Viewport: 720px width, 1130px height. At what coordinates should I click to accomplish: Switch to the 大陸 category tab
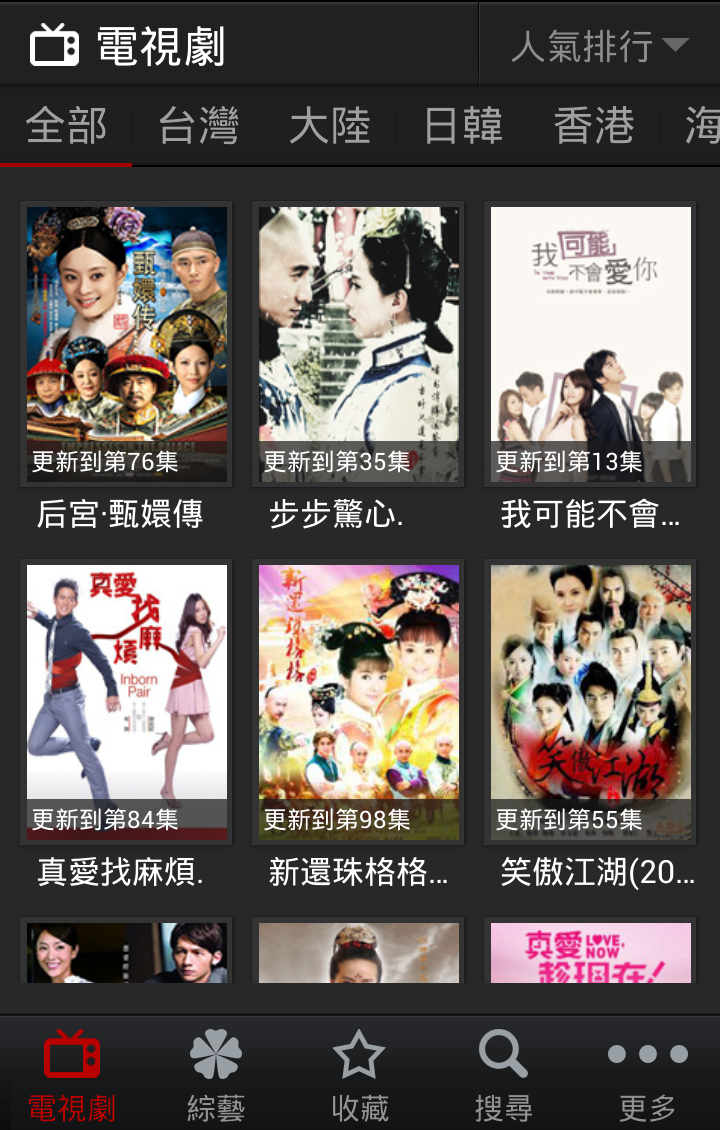click(330, 127)
